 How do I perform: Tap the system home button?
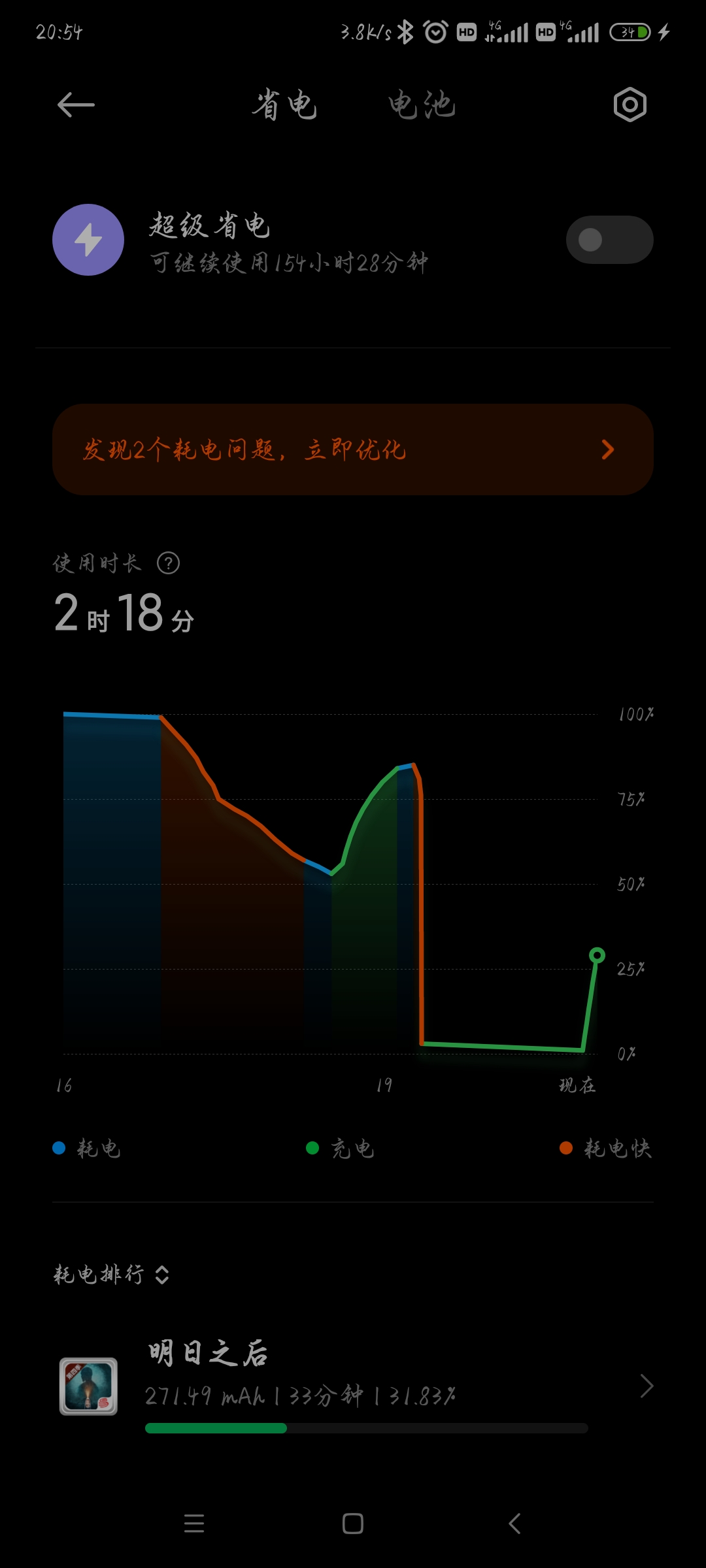click(x=353, y=1524)
